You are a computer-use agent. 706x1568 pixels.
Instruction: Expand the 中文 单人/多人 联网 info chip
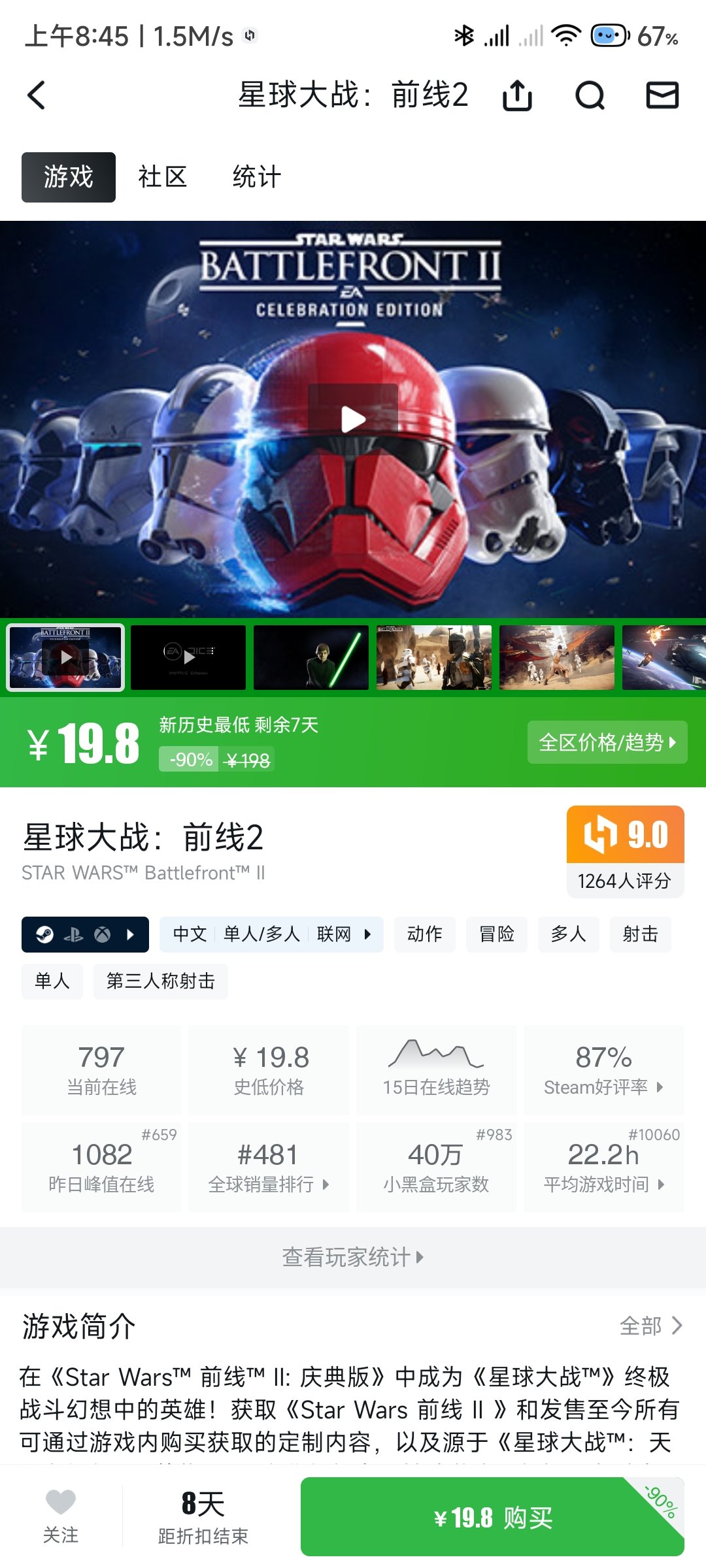click(271, 934)
